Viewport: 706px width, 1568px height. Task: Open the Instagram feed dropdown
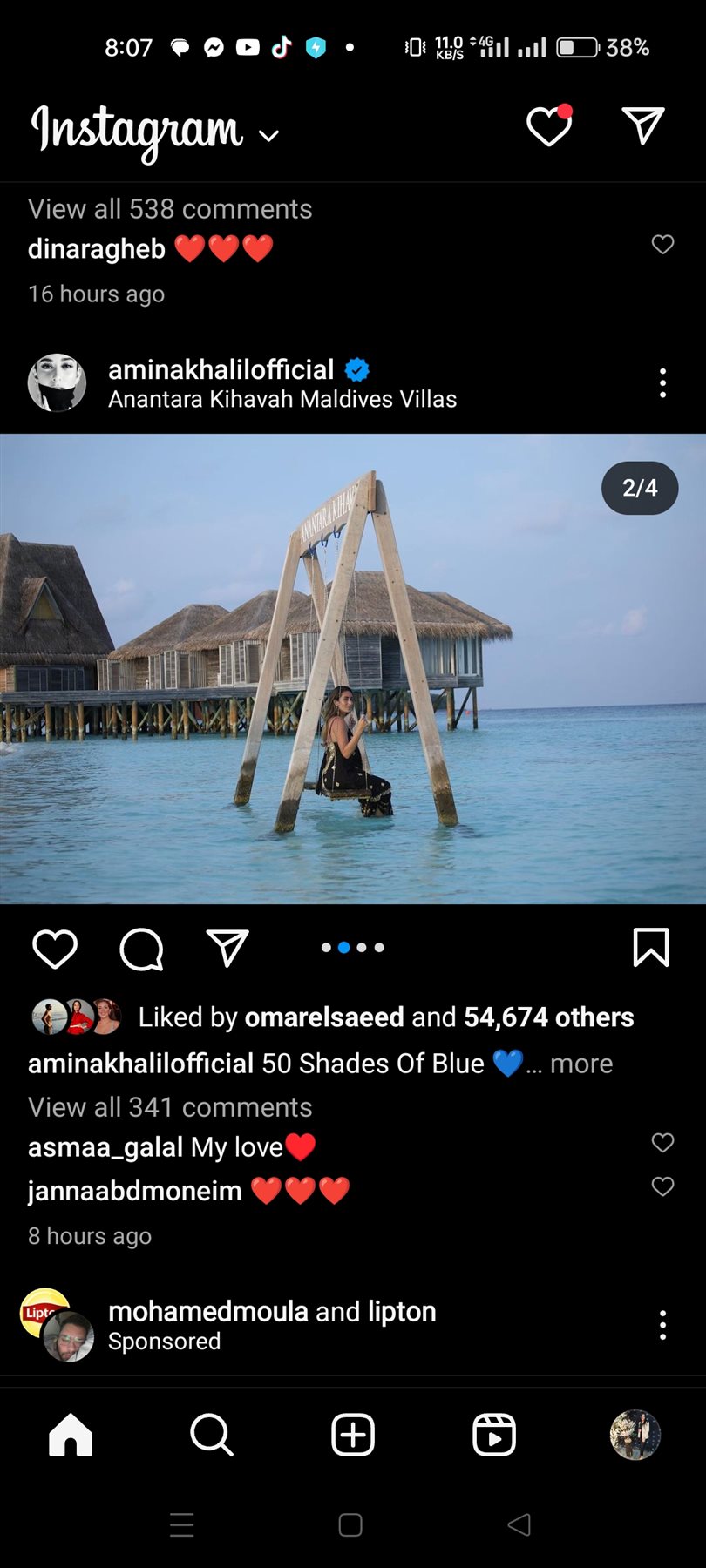[x=268, y=135]
